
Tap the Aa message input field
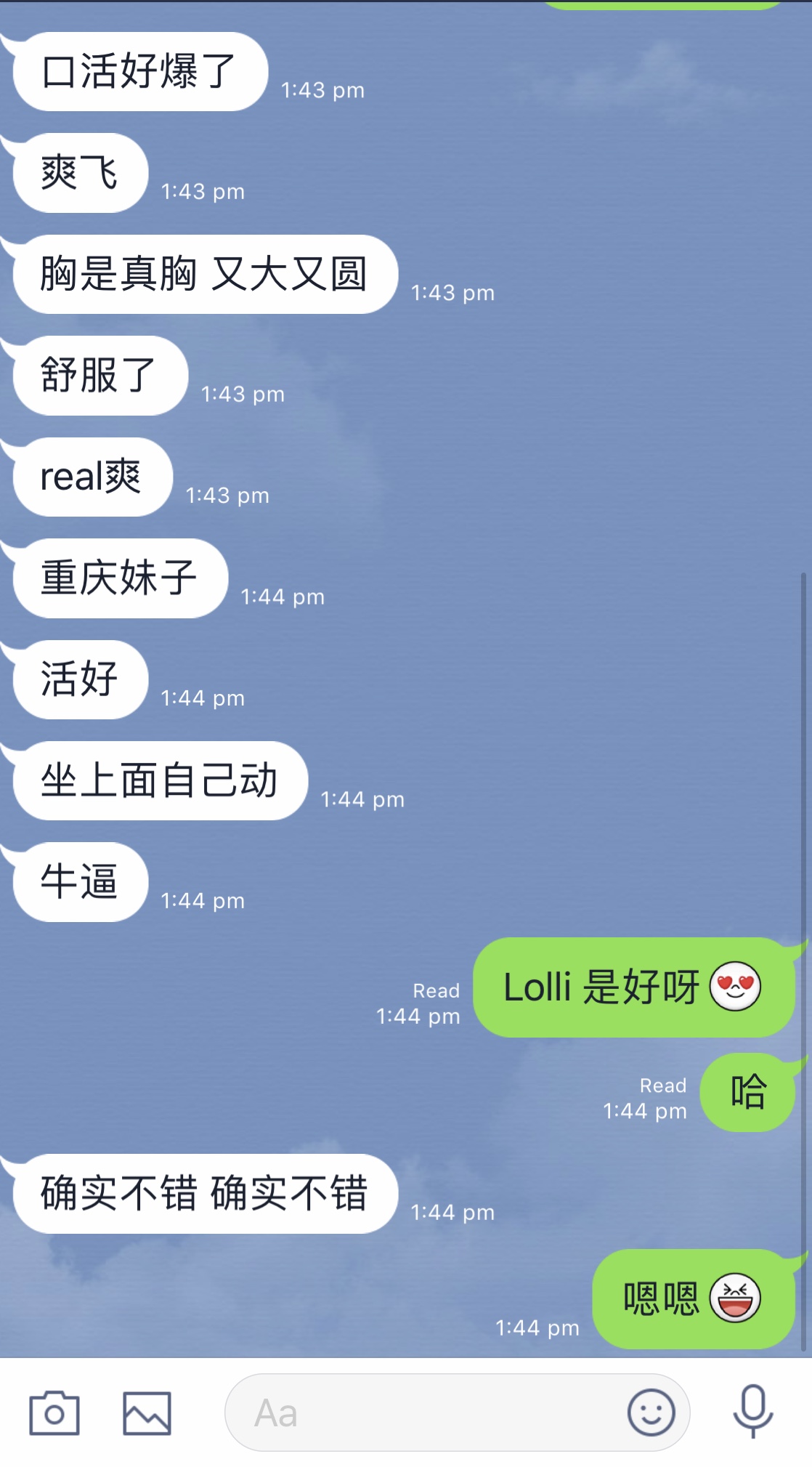pyautogui.click(x=421, y=1413)
